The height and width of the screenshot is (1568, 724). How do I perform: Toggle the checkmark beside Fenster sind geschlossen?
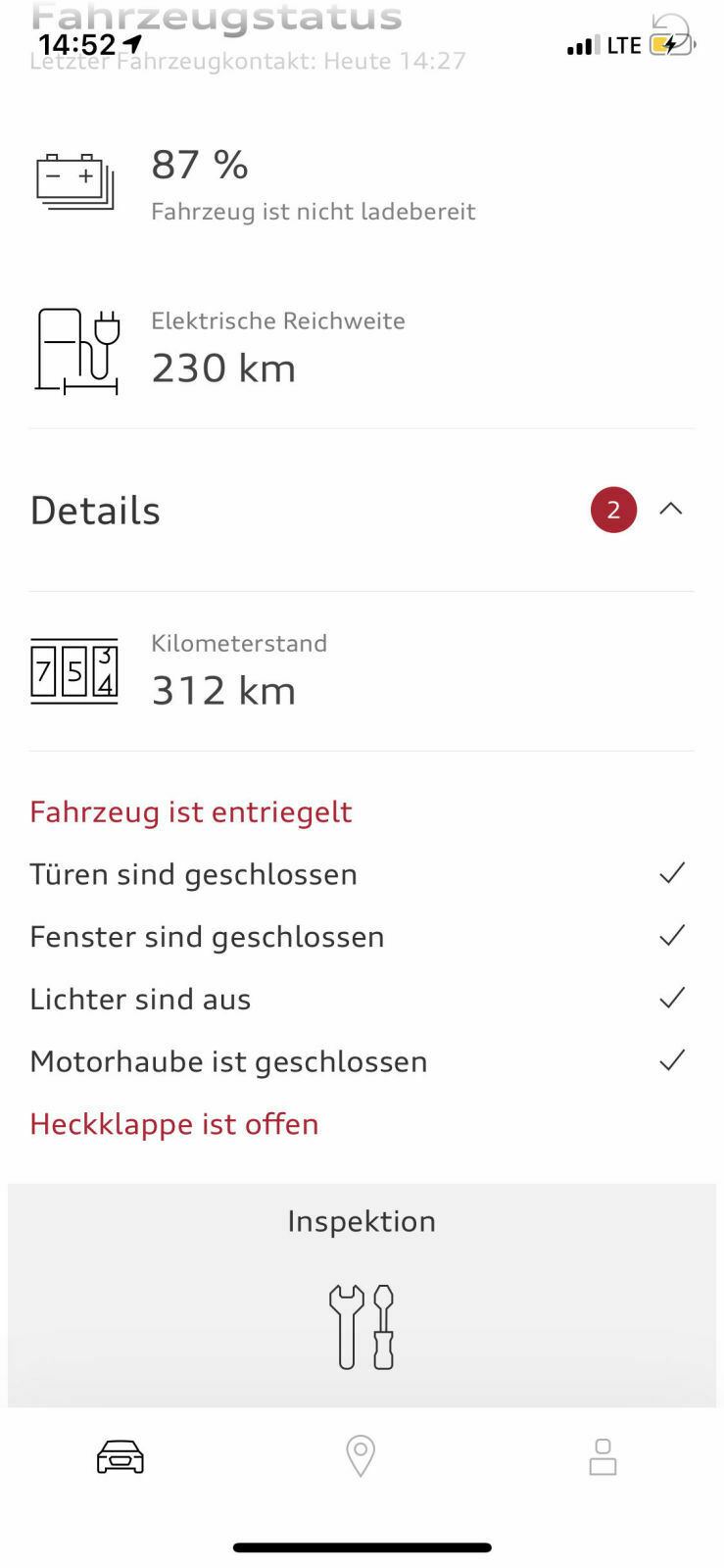pos(672,935)
